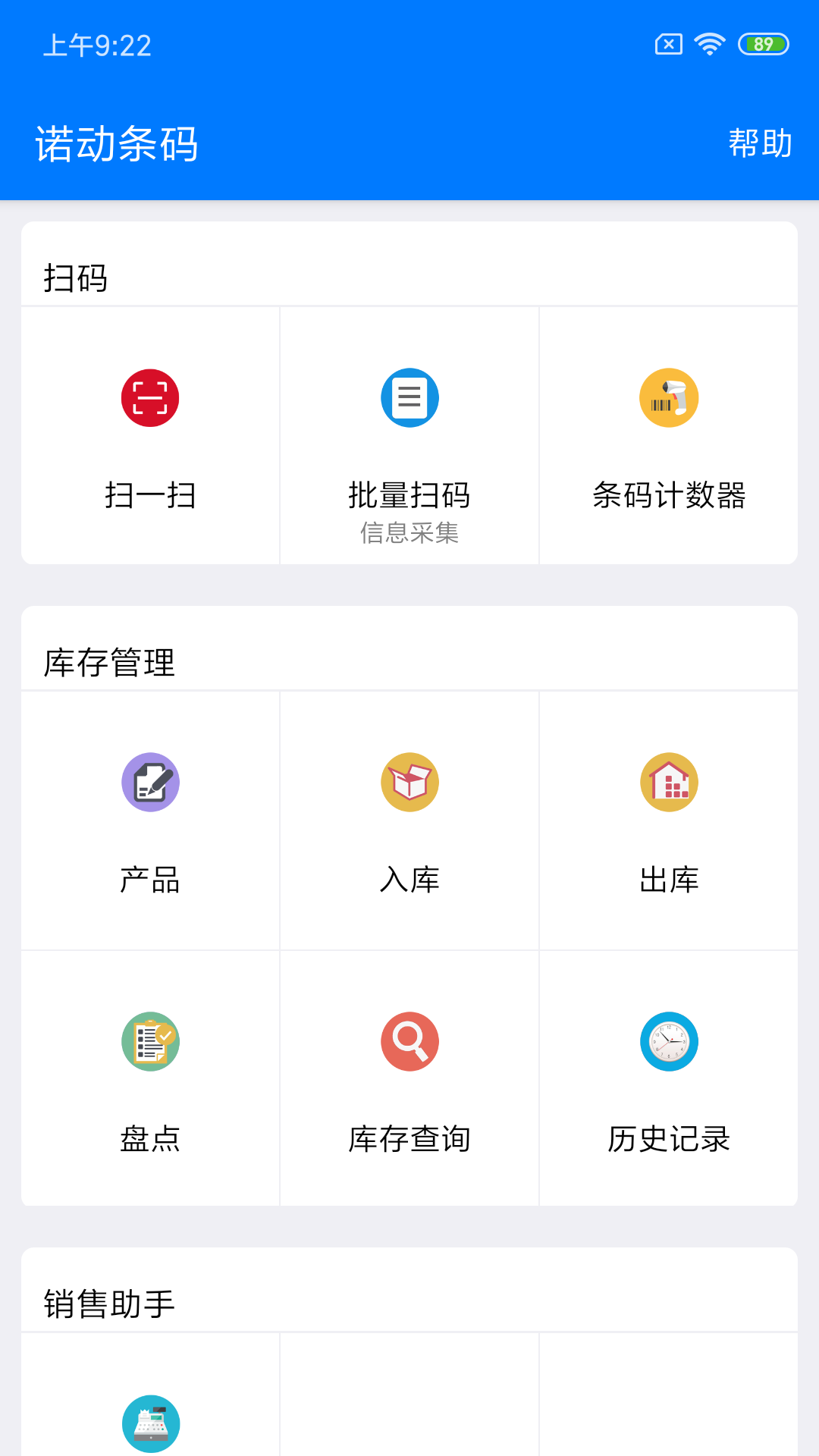This screenshot has width=819, height=1456.
Task: Select the 库存查询 magnifier icon
Action: 409,1041
